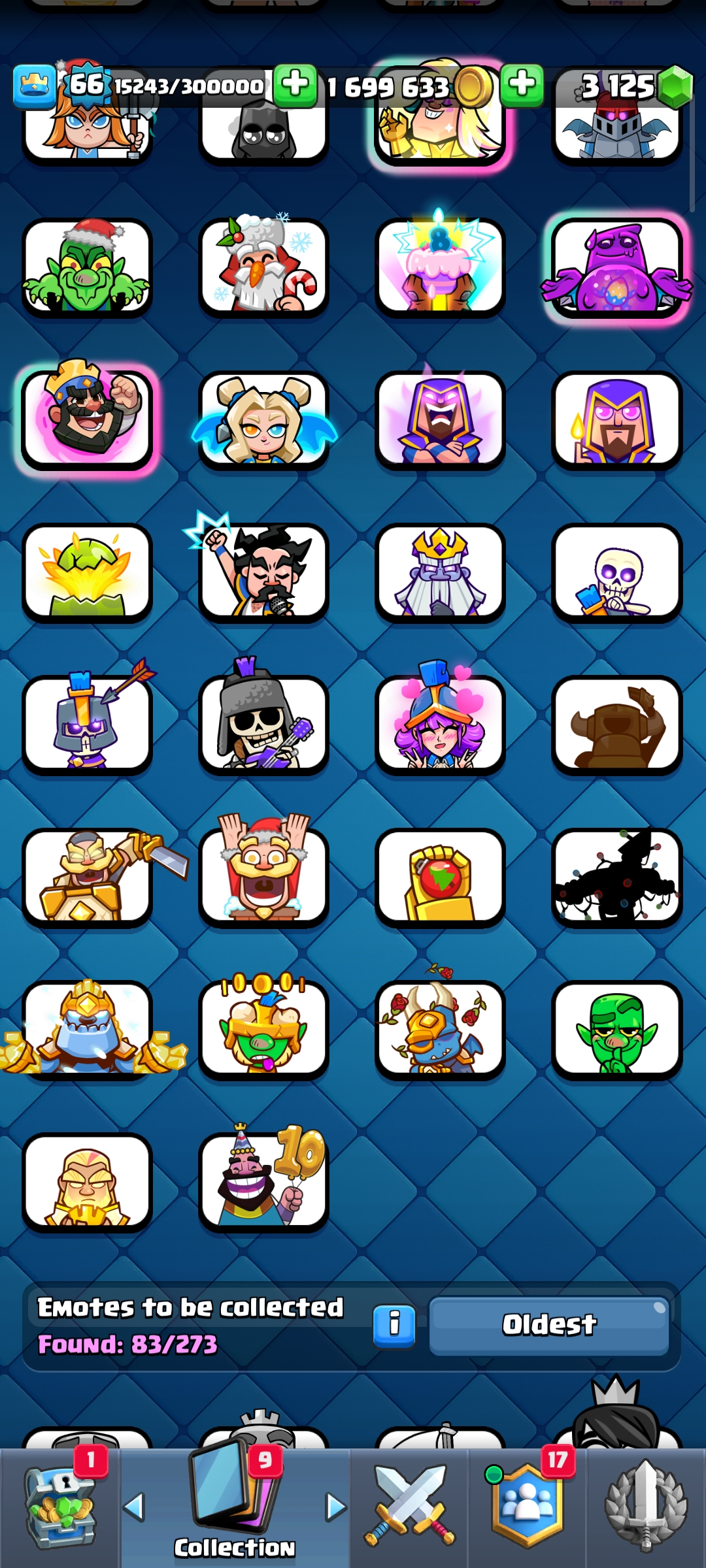The width and height of the screenshot is (706, 1568).
Task: Choose the golden gauntlet red gem emote
Action: 440,877
